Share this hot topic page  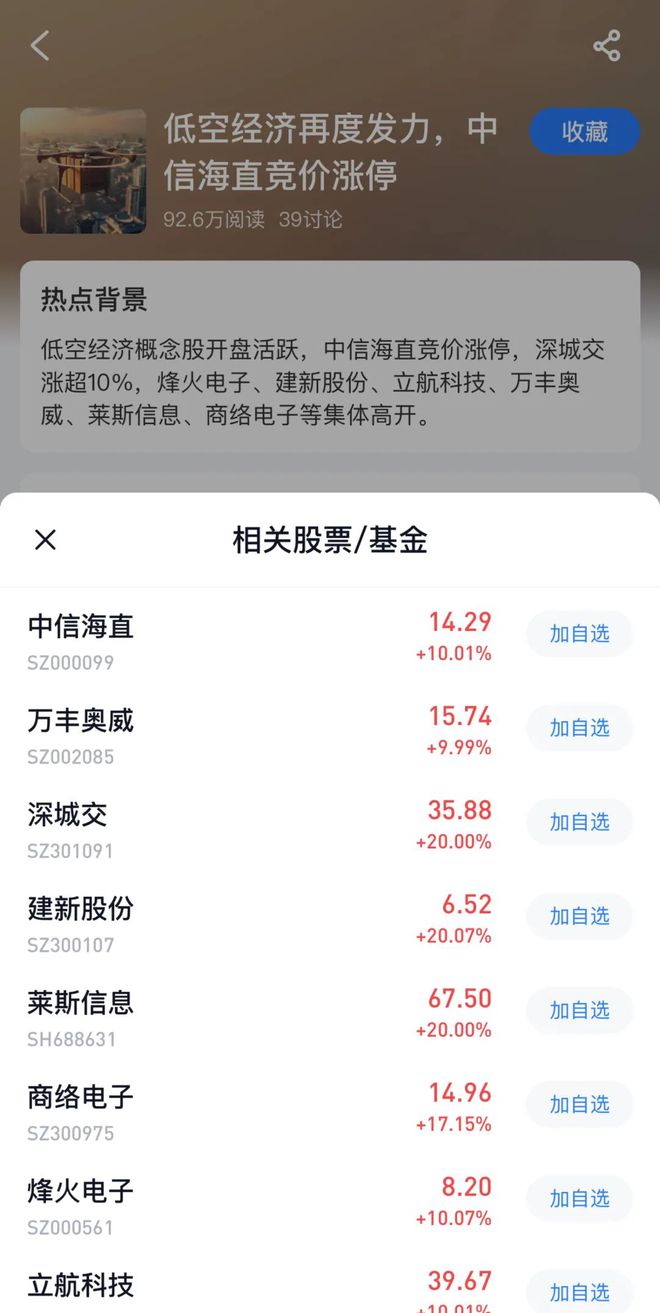606,46
